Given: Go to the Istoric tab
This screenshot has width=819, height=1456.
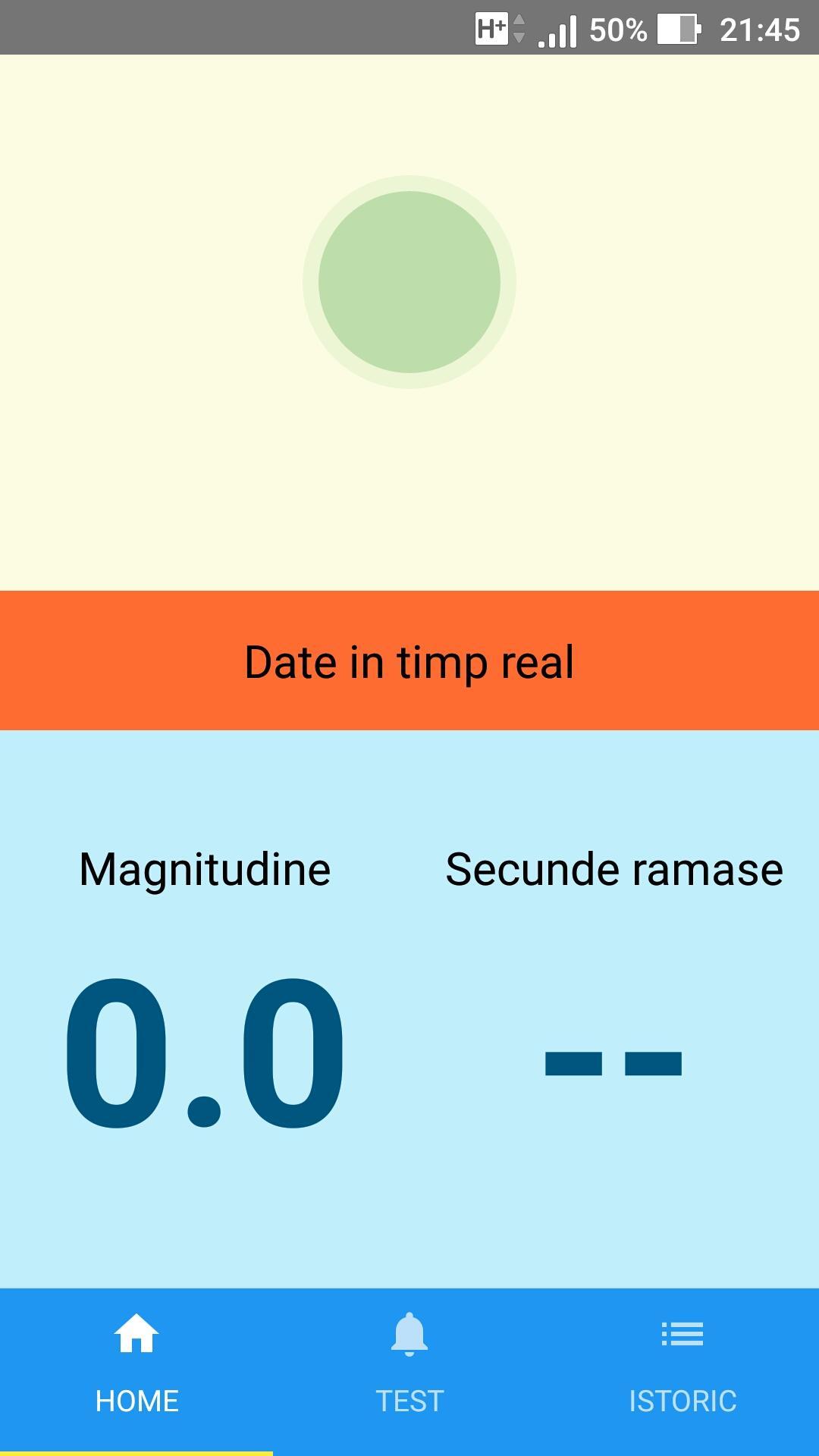Looking at the screenshot, I should click(x=682, y=1365).
